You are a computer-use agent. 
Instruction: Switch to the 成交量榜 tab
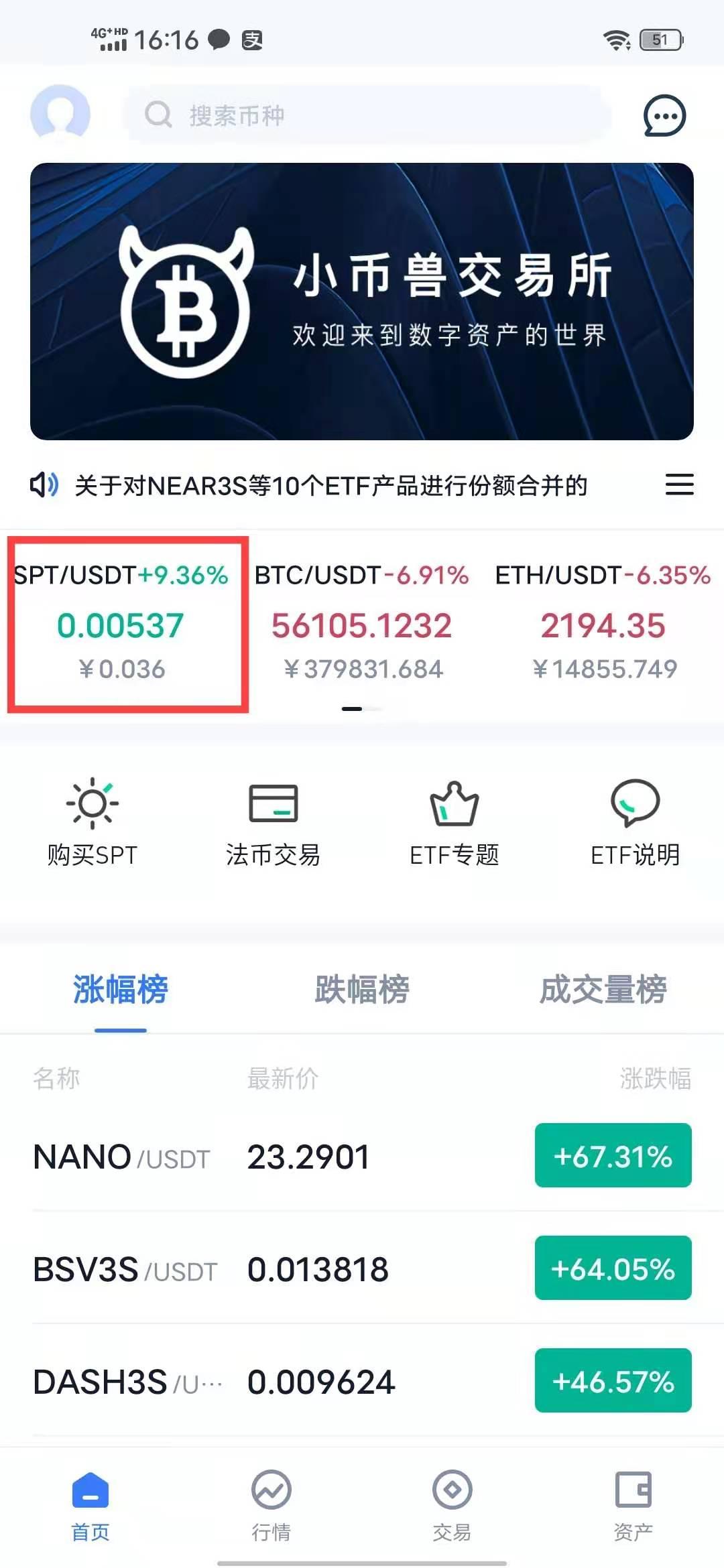coord(603,990)
